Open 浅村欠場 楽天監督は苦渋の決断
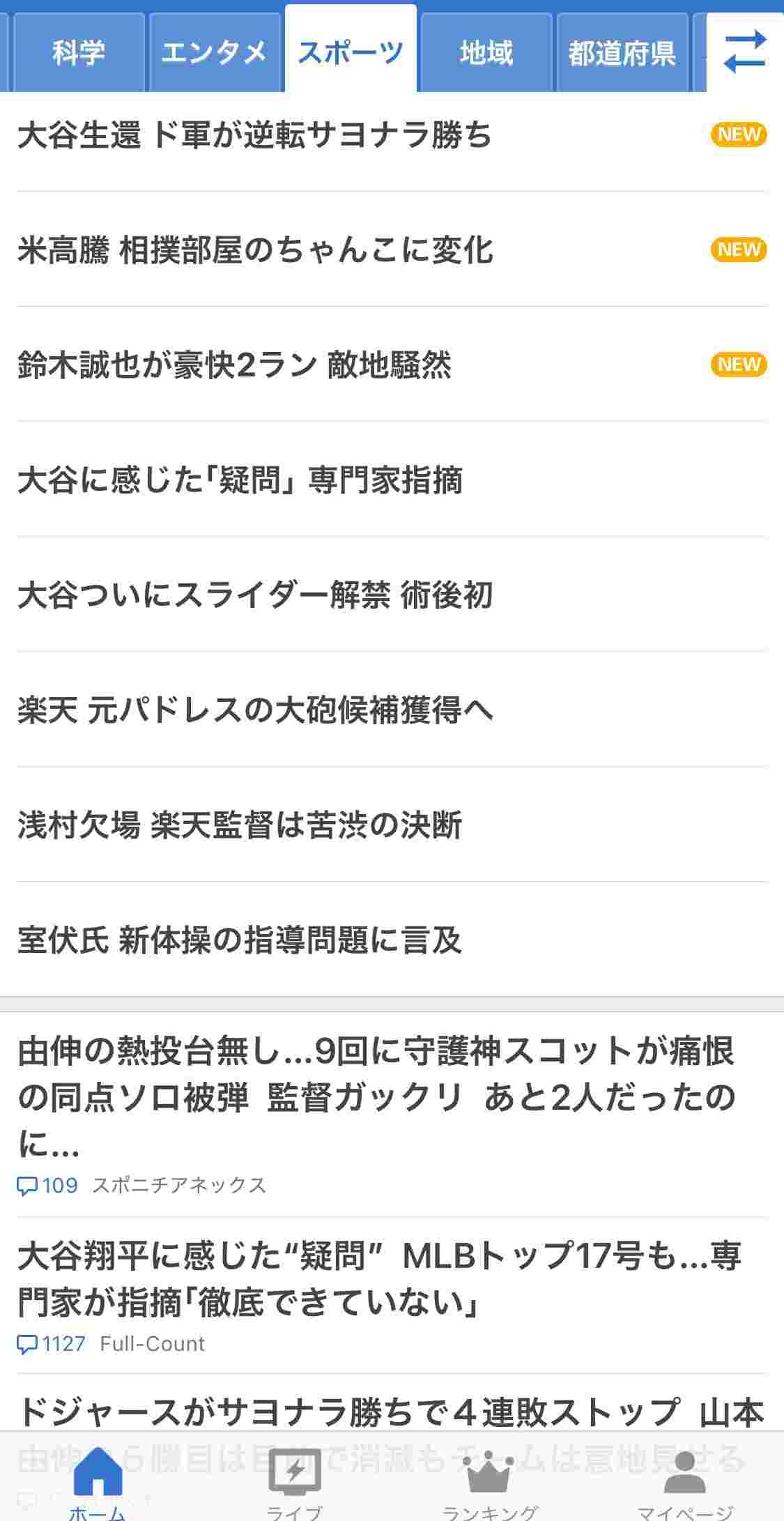Image resolution: width=784 pixels, height=1521 pixels. (240, 825)
